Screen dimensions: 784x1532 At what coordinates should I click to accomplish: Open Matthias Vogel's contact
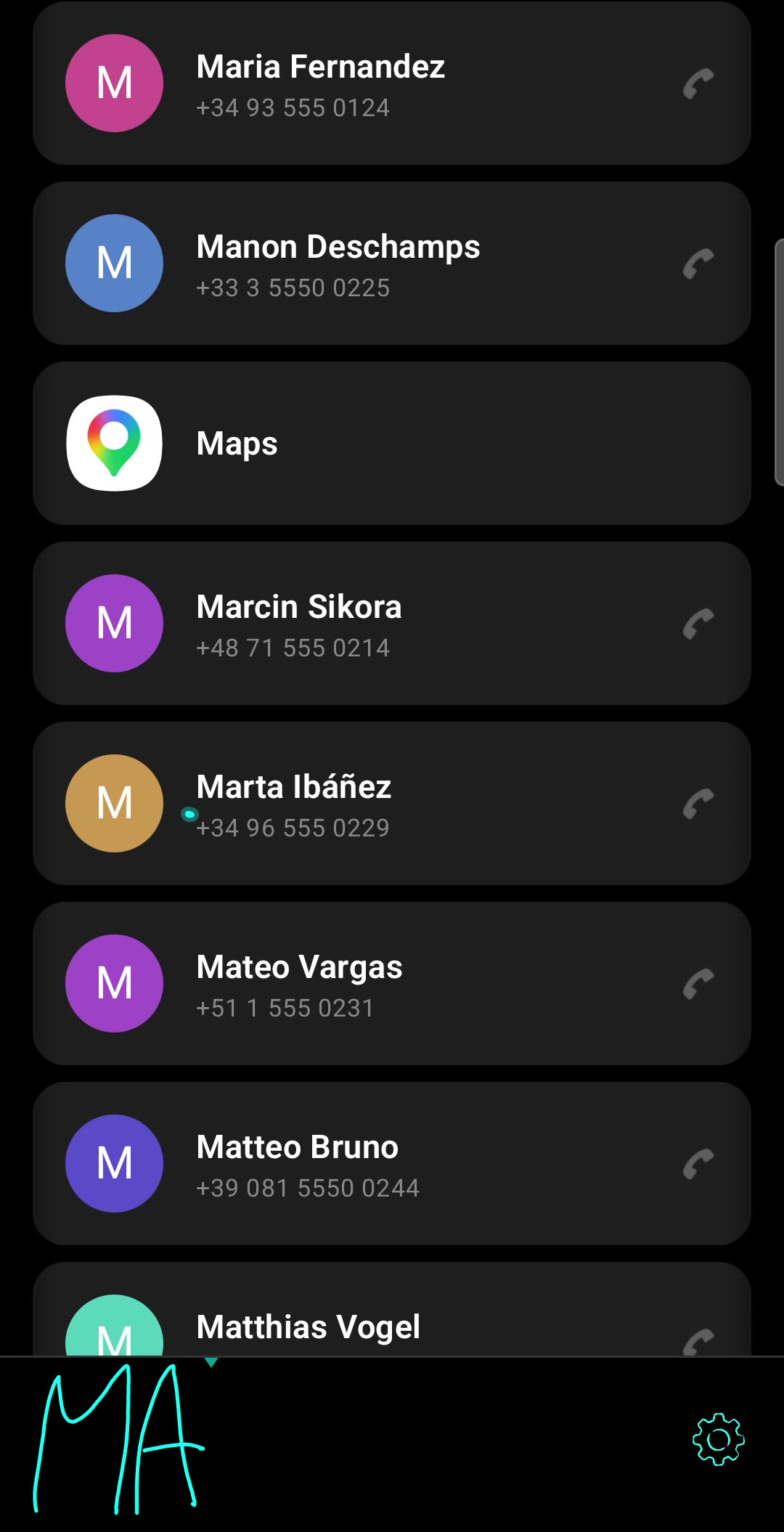392,1309
